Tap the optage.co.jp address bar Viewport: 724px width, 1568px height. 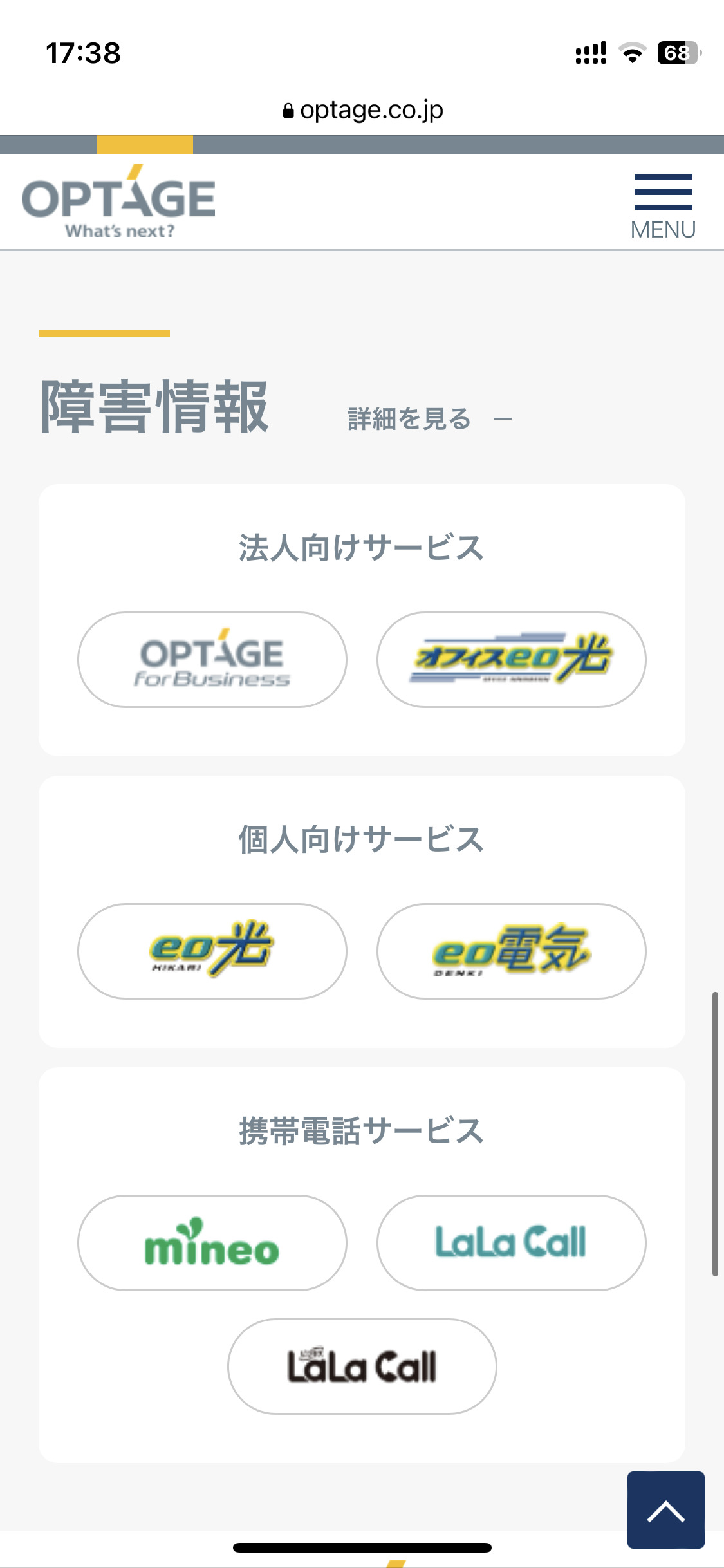(x=362, y=110)
